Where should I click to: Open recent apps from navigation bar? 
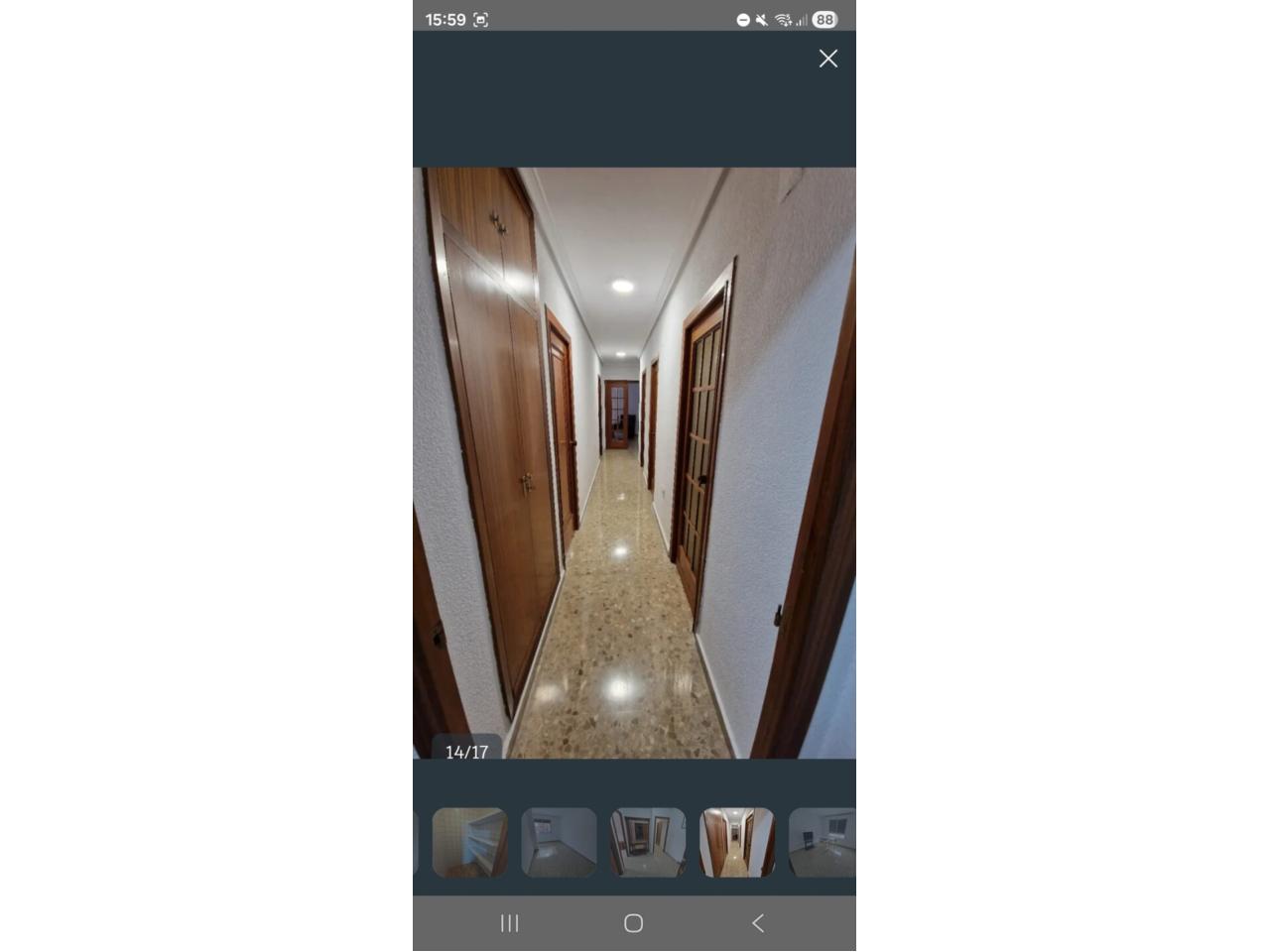[510, 923]
